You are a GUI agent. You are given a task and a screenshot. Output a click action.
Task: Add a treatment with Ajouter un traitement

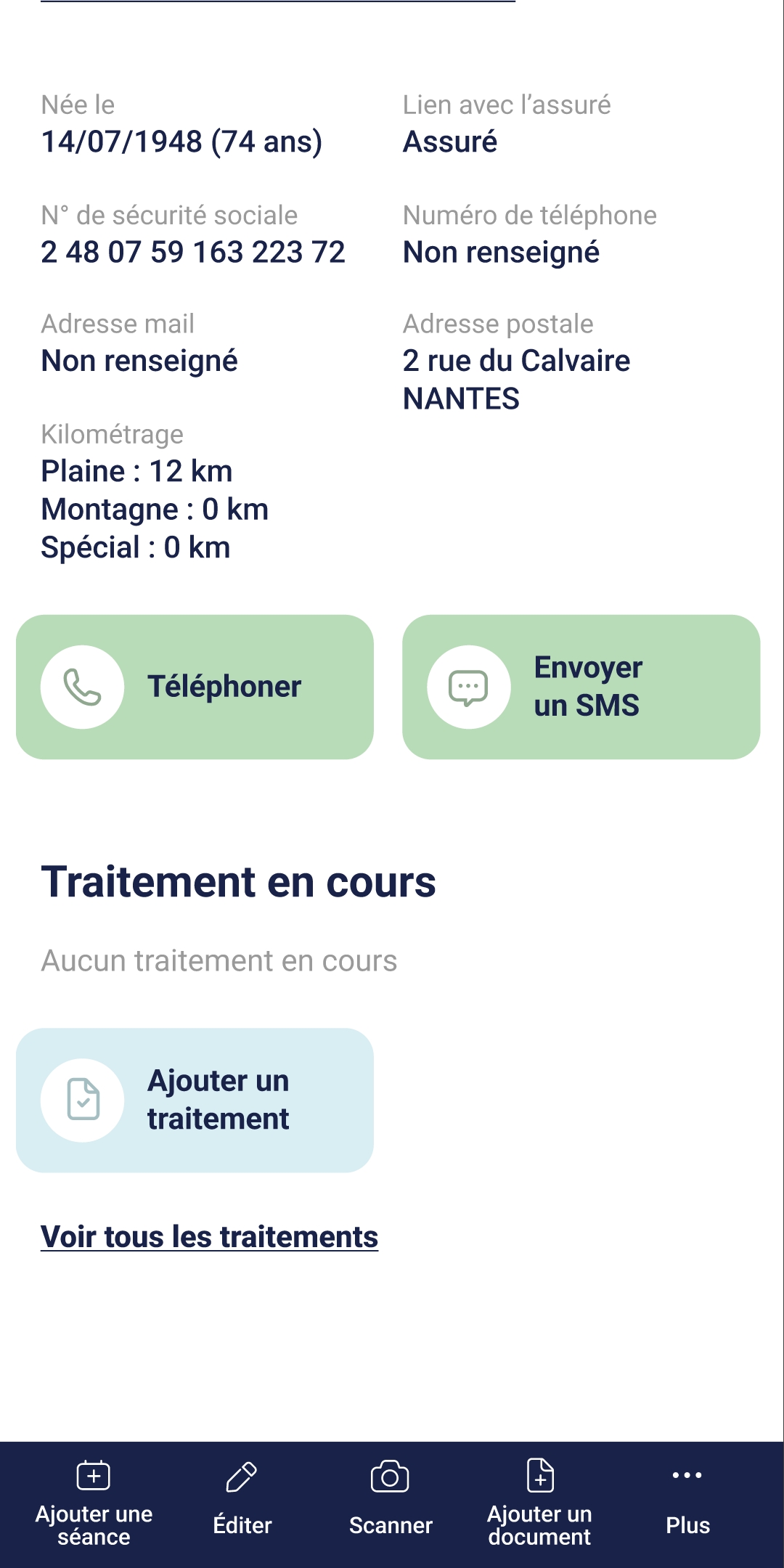pos(195,1100)
